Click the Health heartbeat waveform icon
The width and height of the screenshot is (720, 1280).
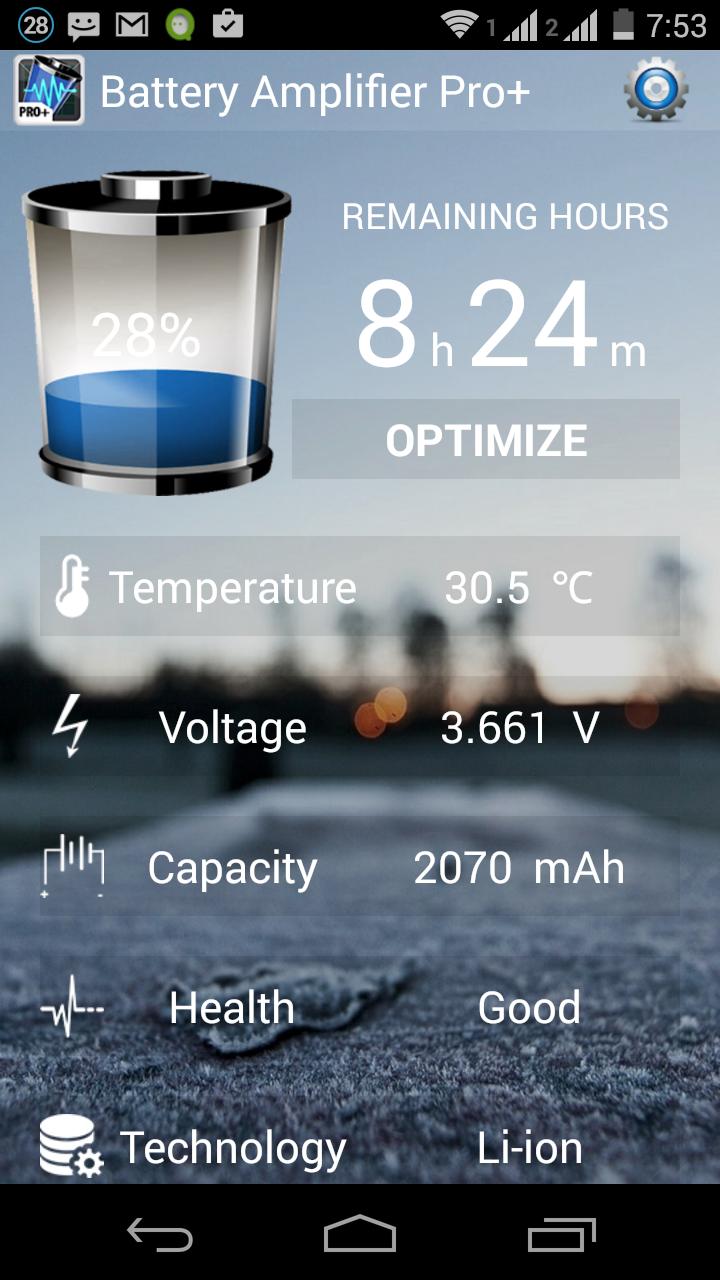(70, 1007)
